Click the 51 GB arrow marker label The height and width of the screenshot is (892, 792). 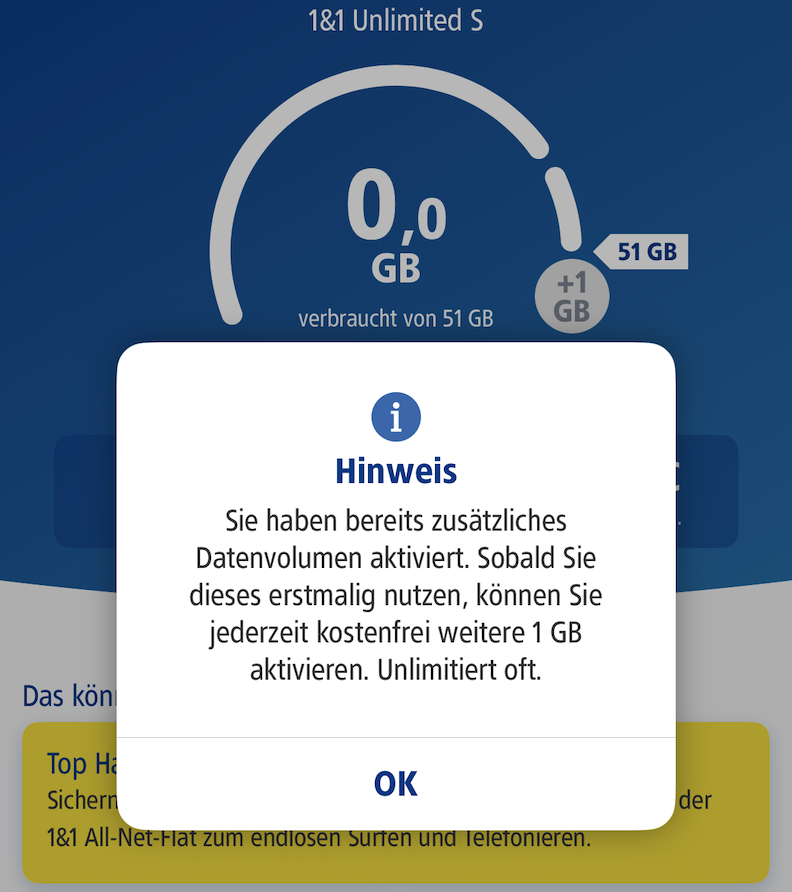[x=647, y=252]
